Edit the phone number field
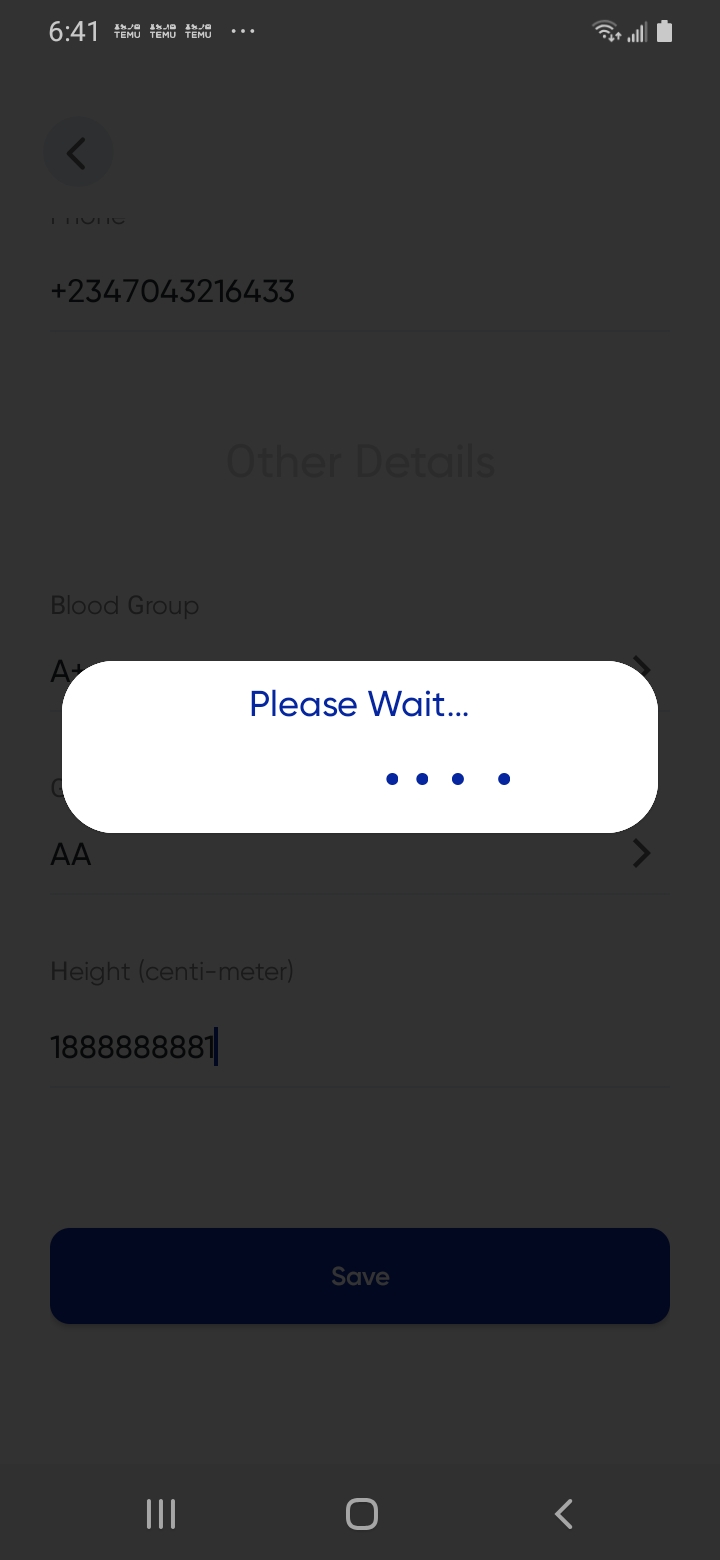Image resolution: width=720 pixels, height=1560 pixels. 360,292
